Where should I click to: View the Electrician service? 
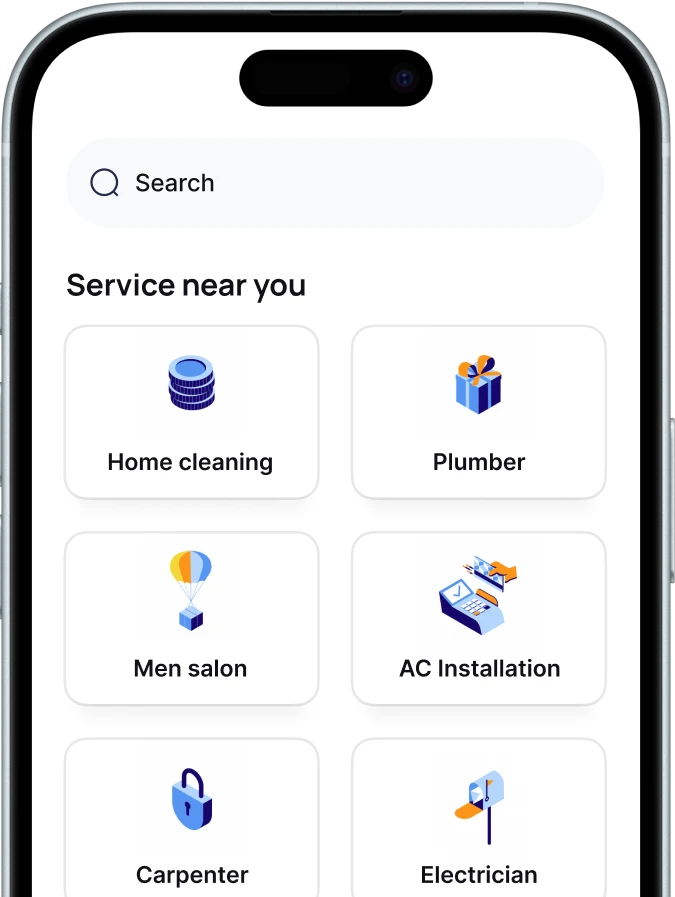click(478, 820)
